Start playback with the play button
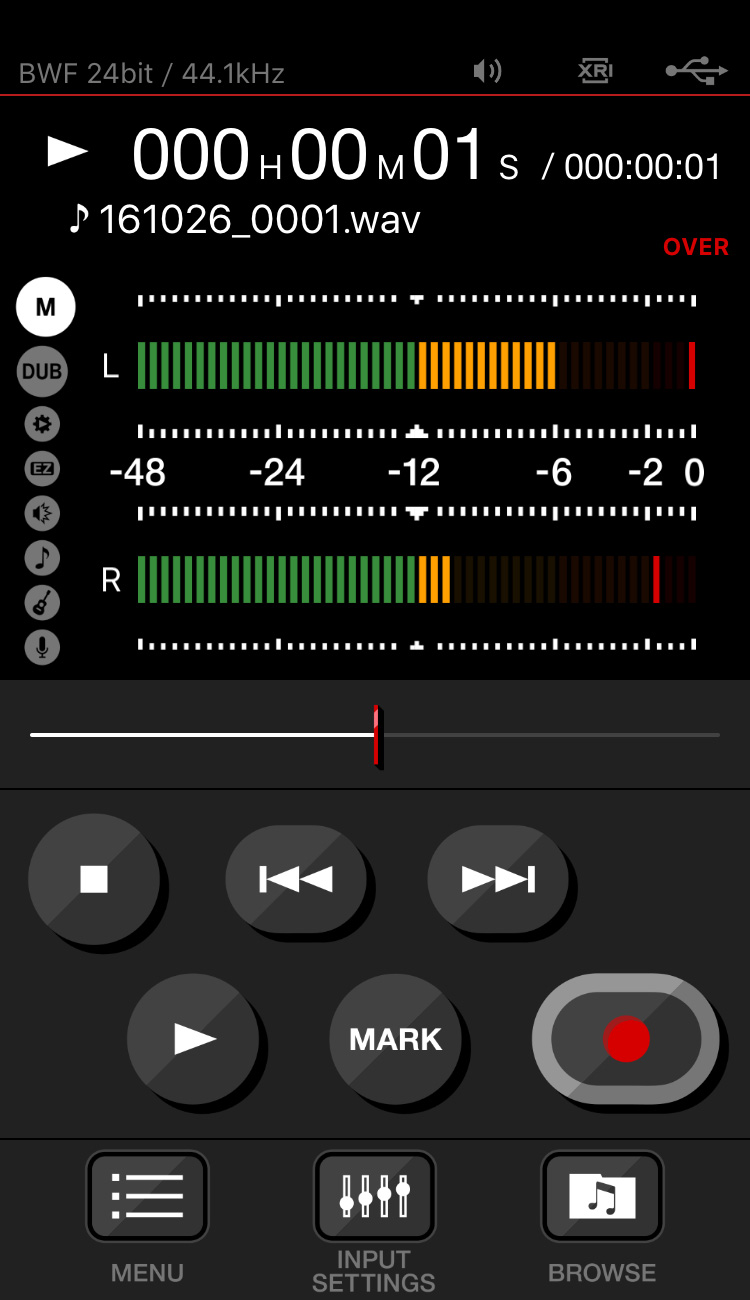 tap(194, 1039)
